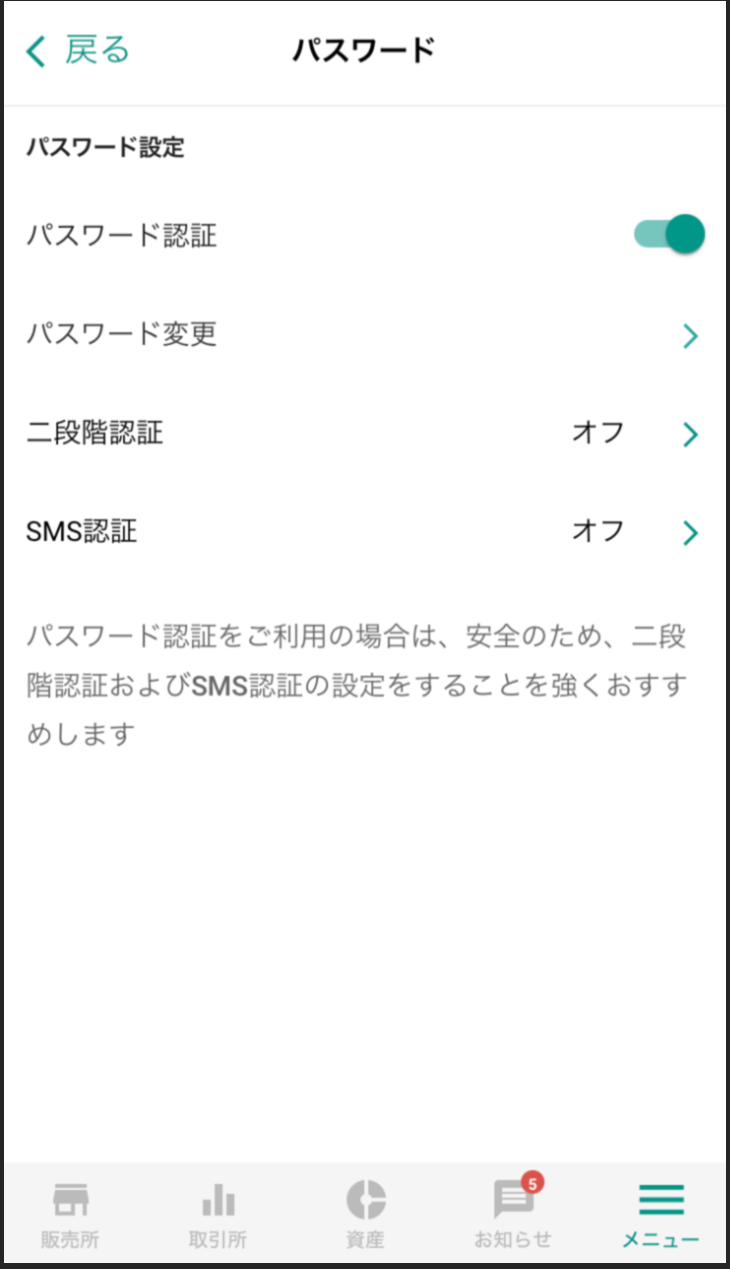Image resolution: width=730 pixels, height=1269 pixels.
Task: Tap the red notification badge showing 5
Action: click(532, 1183)
